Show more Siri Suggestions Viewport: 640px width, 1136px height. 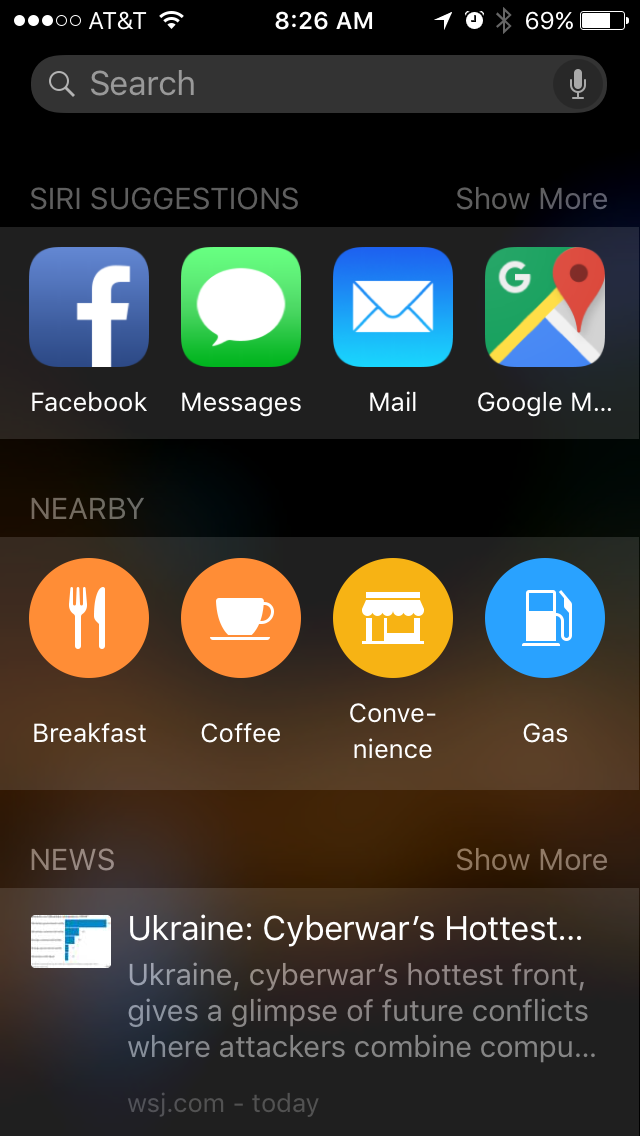click(x=531, y=199)
